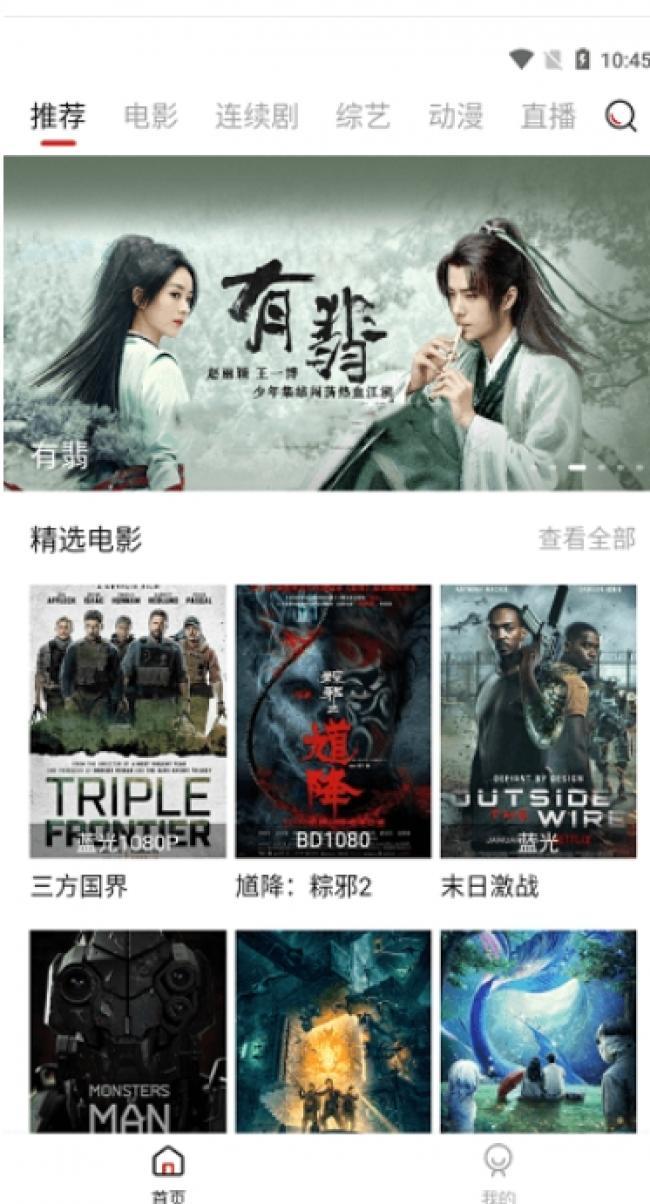Open the Monsters of Man poster
Screen dimensions: 650x1204
(128, 1030)
